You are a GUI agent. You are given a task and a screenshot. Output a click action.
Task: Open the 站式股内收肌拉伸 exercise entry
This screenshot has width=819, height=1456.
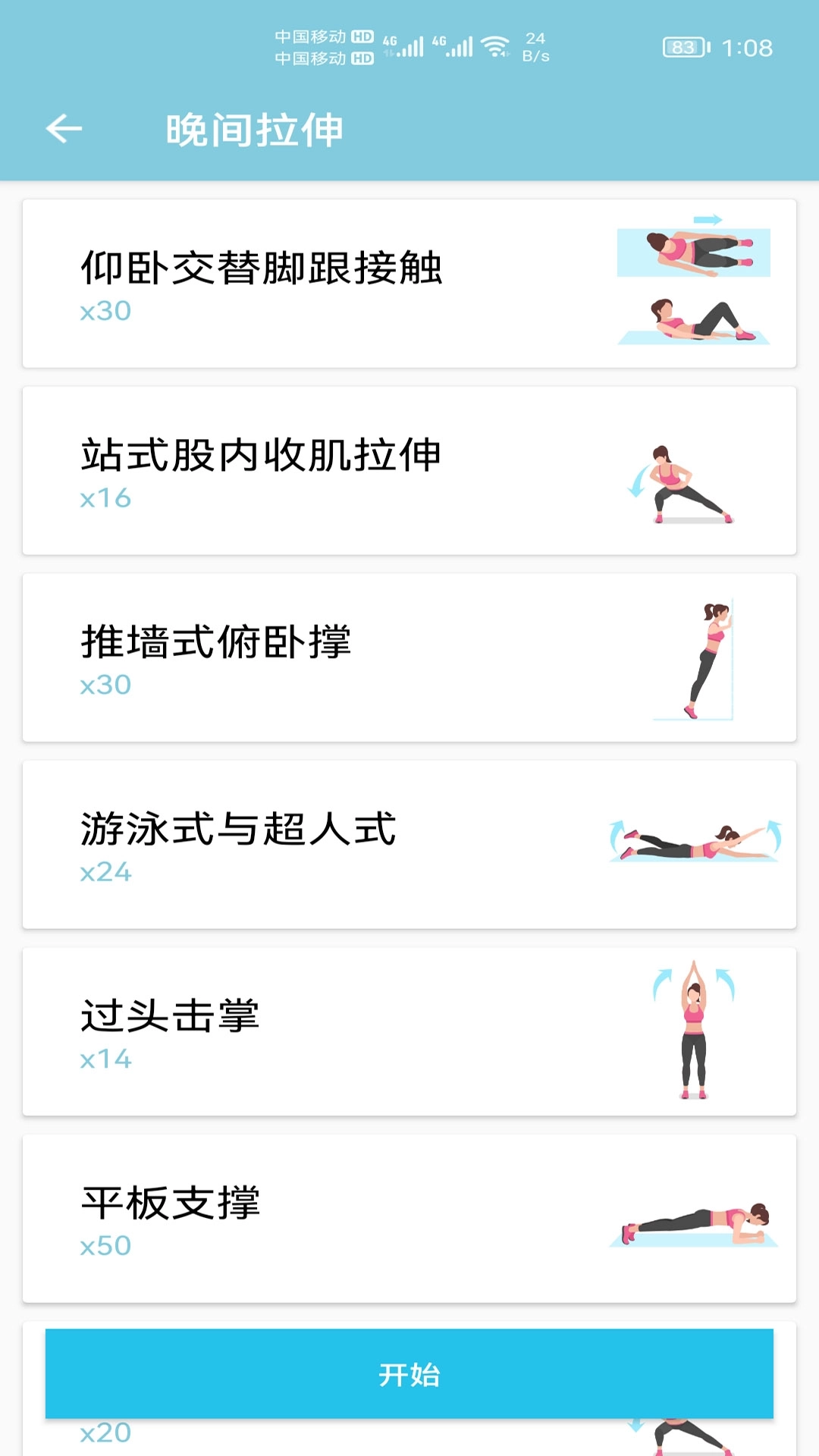[303, 469]
